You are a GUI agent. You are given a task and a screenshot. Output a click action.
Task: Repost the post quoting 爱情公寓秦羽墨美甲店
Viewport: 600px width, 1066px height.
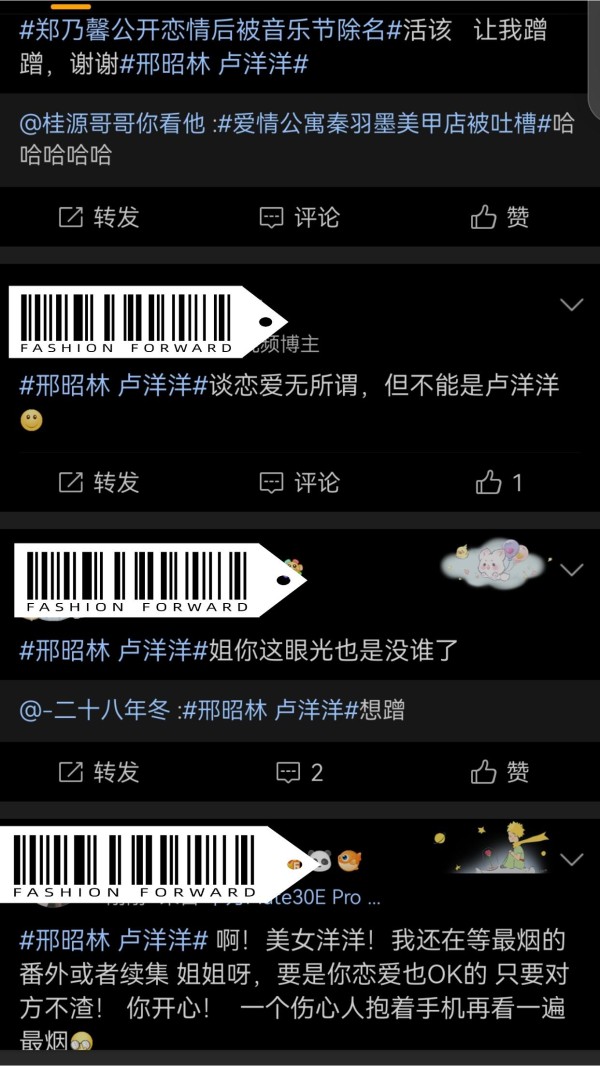pos(98,217)
